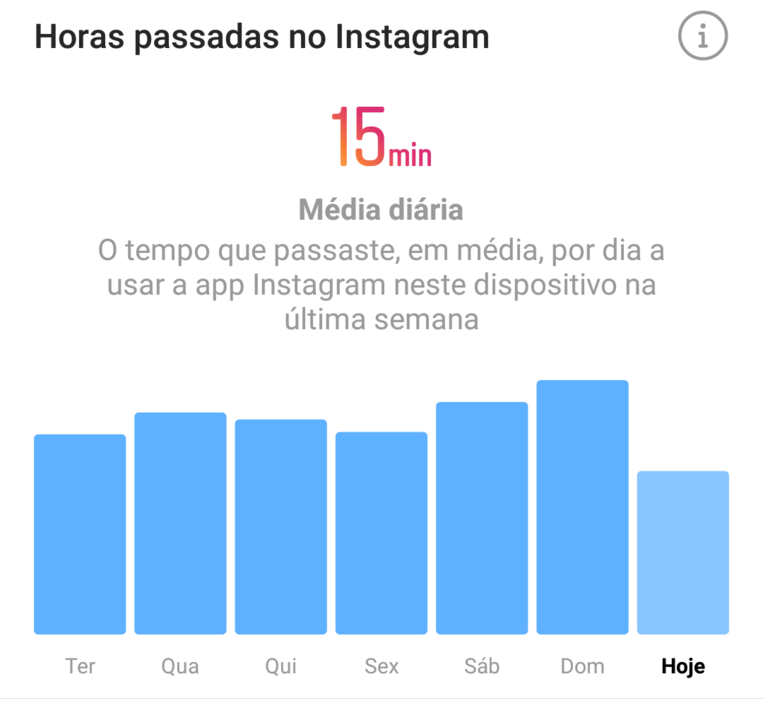Viewport: 763px width, 720px height.
Task: Show today's usage by tapping Hoje bar
Action: (x=683, y=552)
